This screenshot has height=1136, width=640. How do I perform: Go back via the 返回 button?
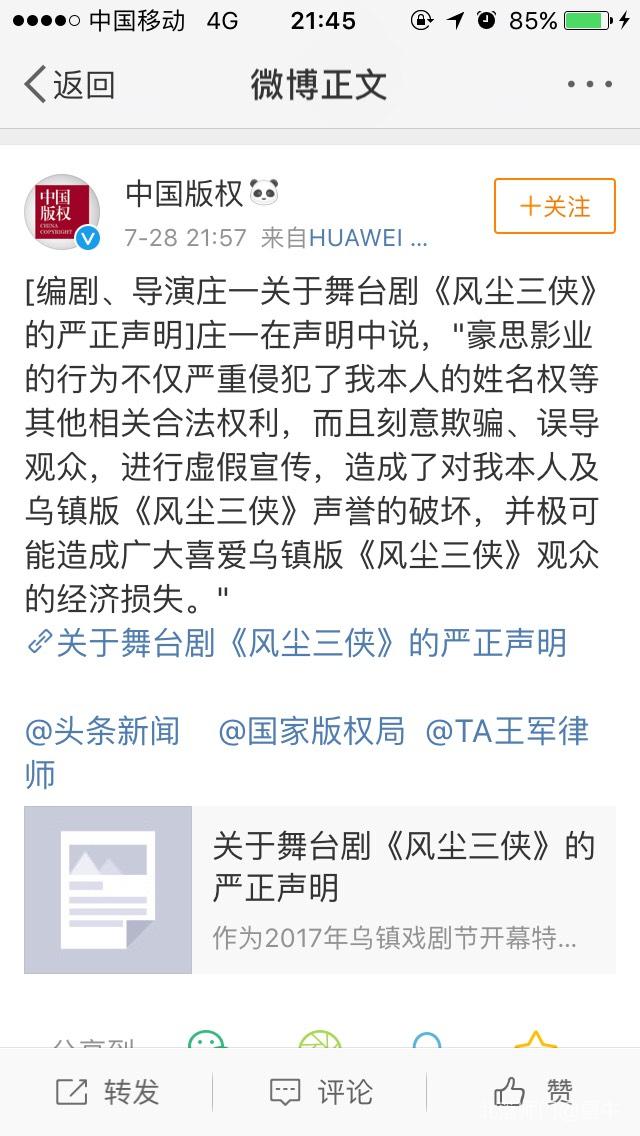tap(68, 85)
